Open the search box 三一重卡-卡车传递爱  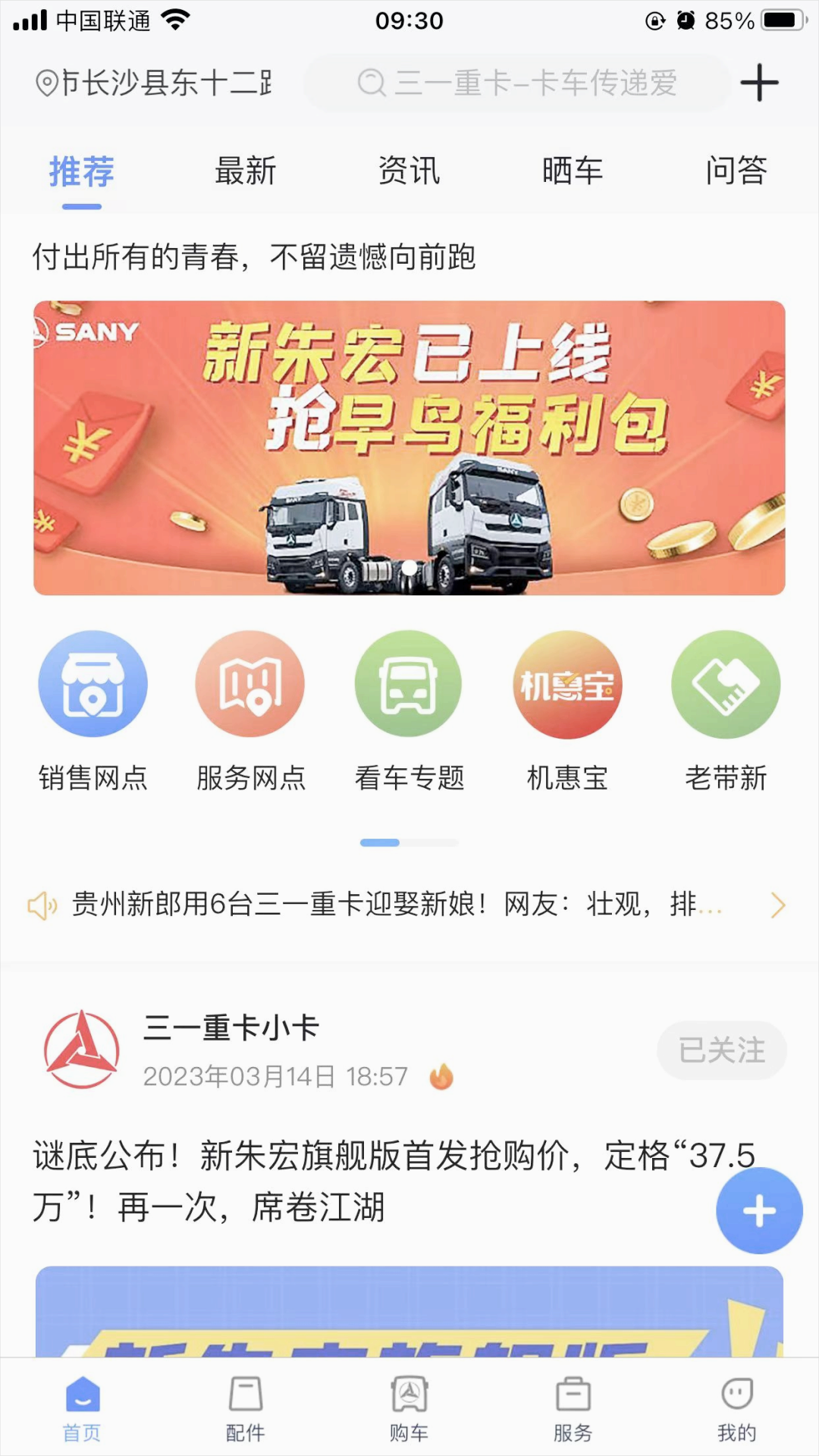pos(517,83)
